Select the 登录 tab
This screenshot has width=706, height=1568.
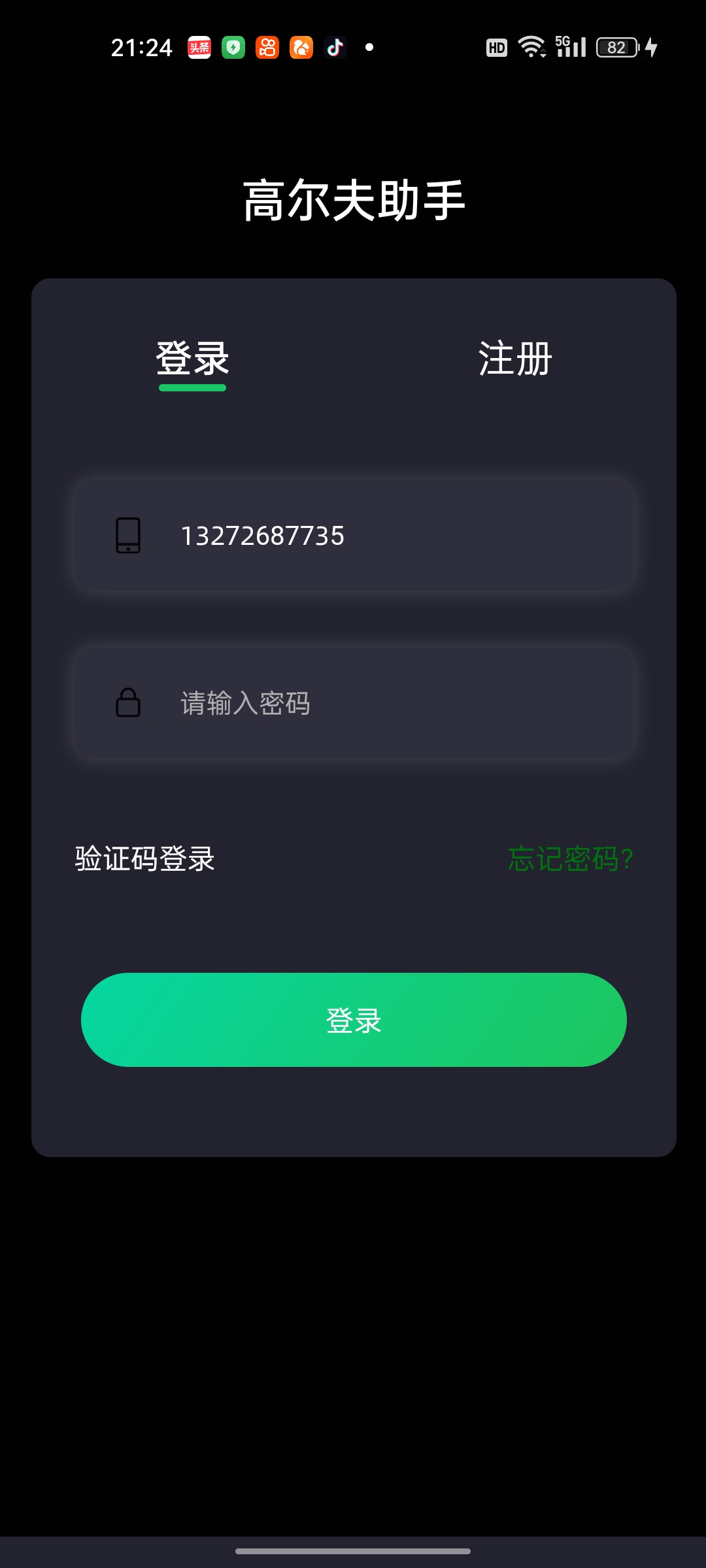[x=192, y=359]
